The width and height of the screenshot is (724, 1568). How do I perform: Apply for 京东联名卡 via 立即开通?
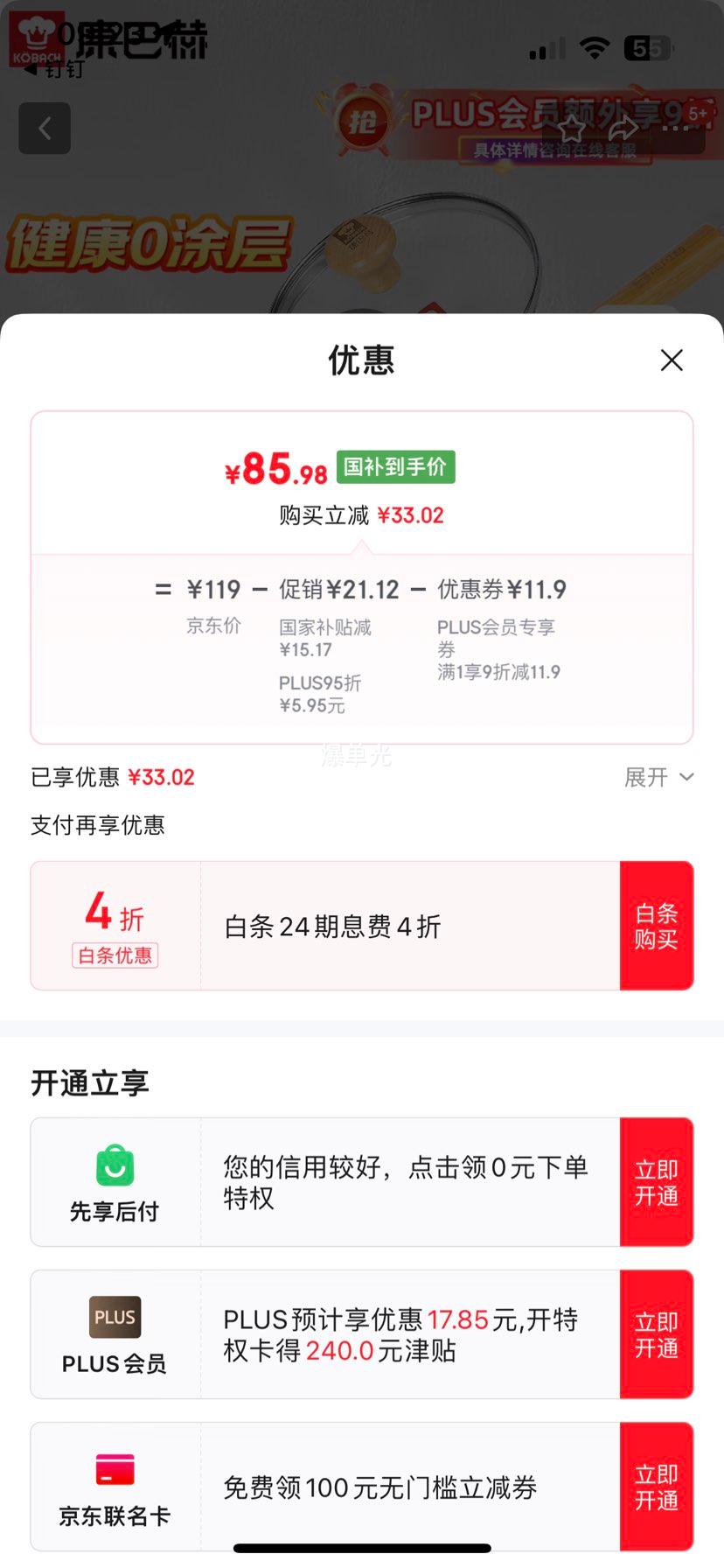click(657, 1487)
